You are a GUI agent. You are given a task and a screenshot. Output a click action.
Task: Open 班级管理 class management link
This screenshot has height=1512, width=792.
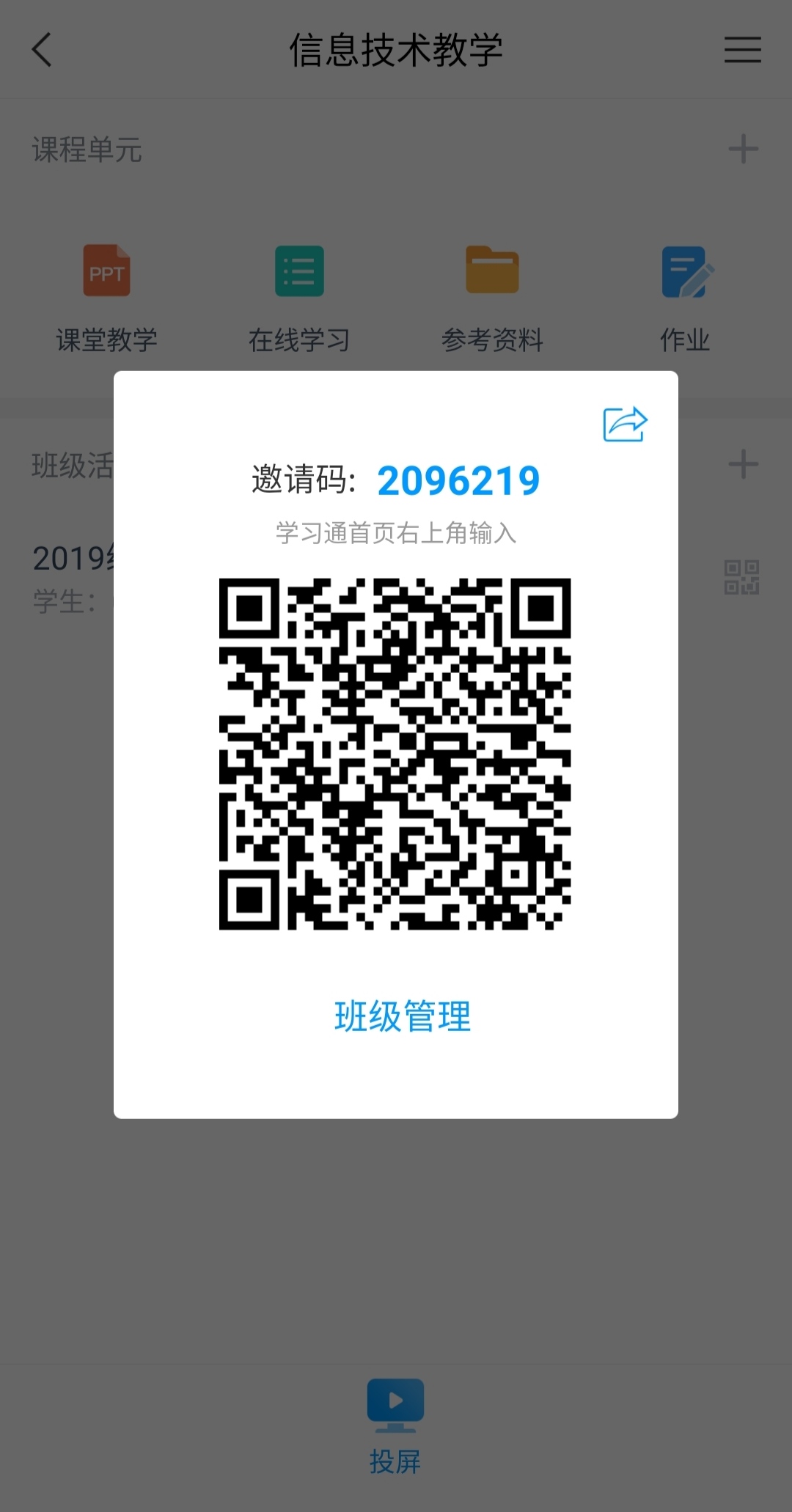pyautogui.click(x=403, y=1016)
